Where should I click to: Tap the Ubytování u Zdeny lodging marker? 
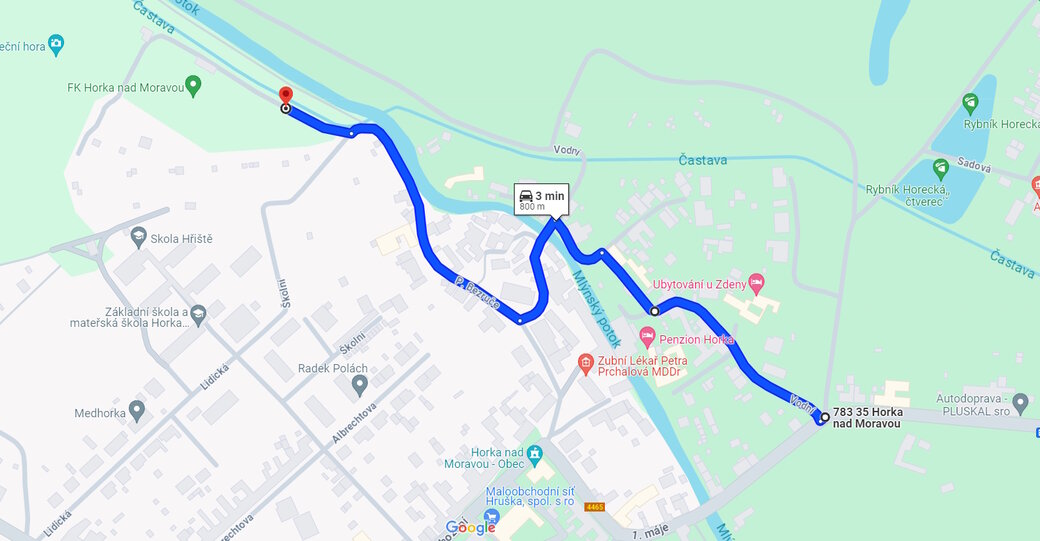click(756, 284)
